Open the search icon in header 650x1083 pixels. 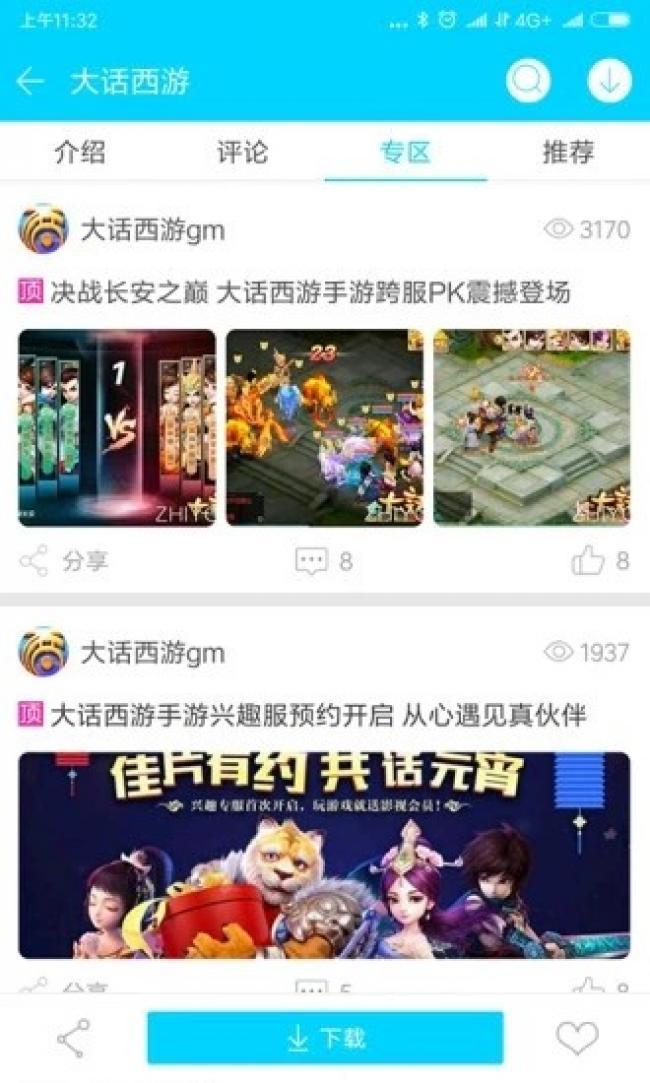click(528, 82)
